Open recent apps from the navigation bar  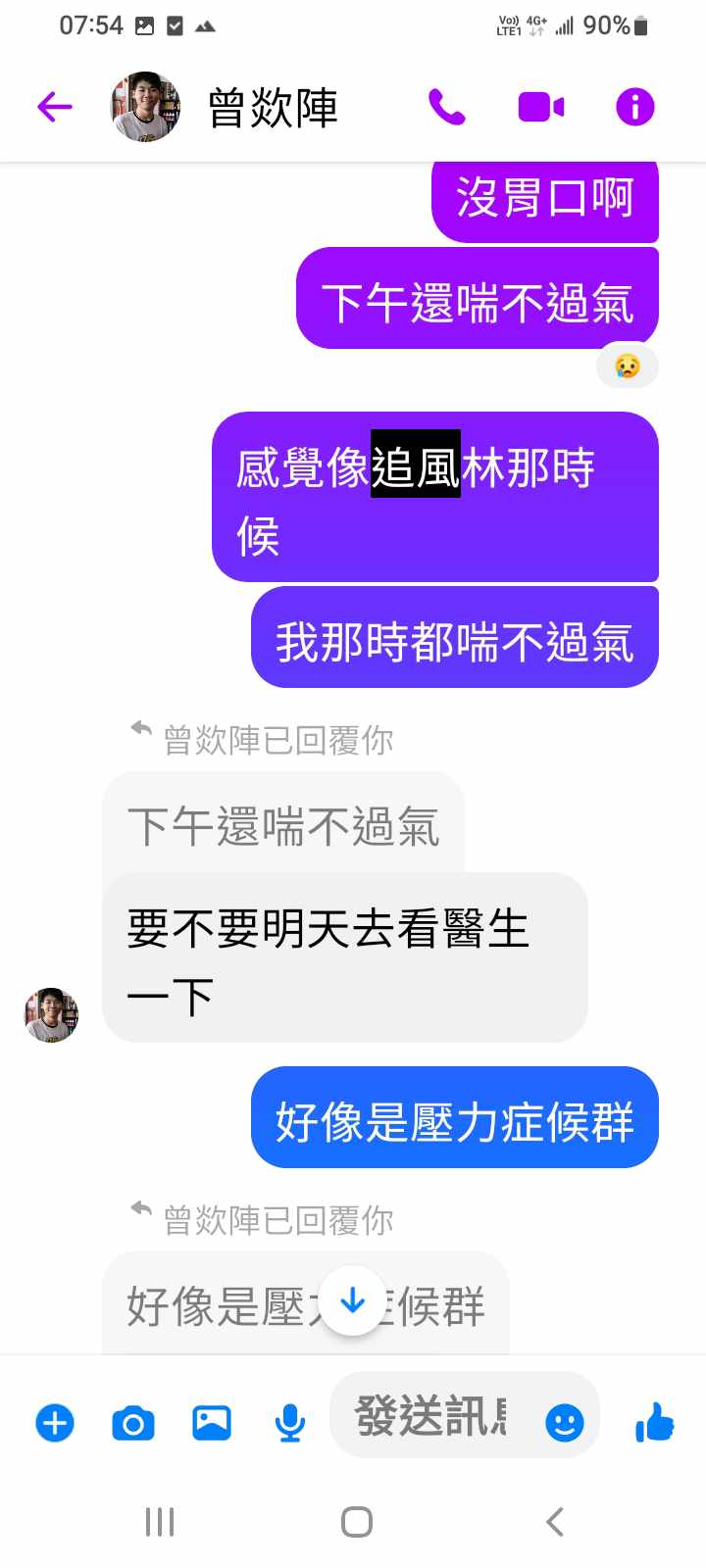click(x=160, y=1522)
